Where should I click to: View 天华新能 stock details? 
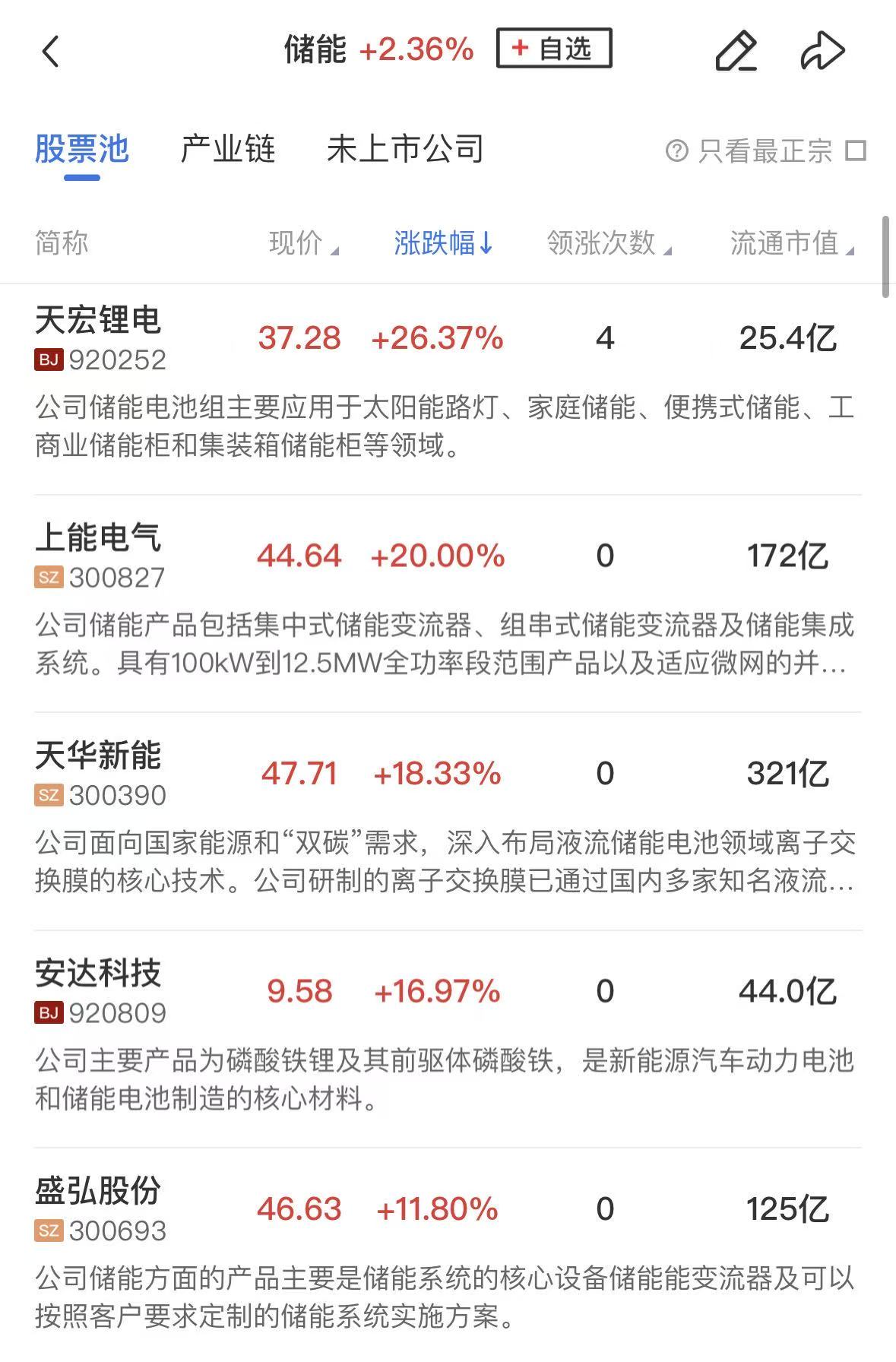coord(99,773)
